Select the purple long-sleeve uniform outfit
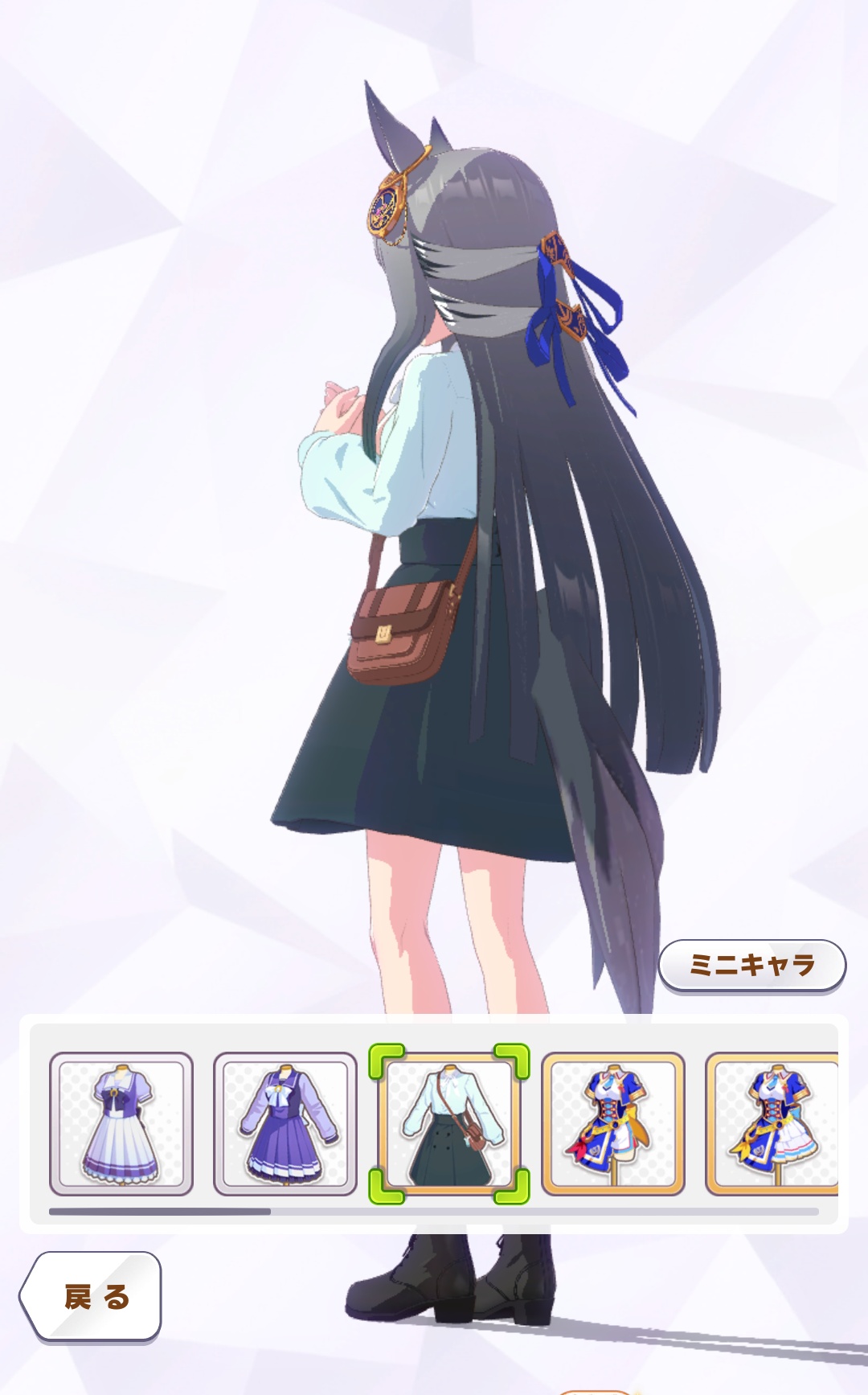 coord(285,1123)
